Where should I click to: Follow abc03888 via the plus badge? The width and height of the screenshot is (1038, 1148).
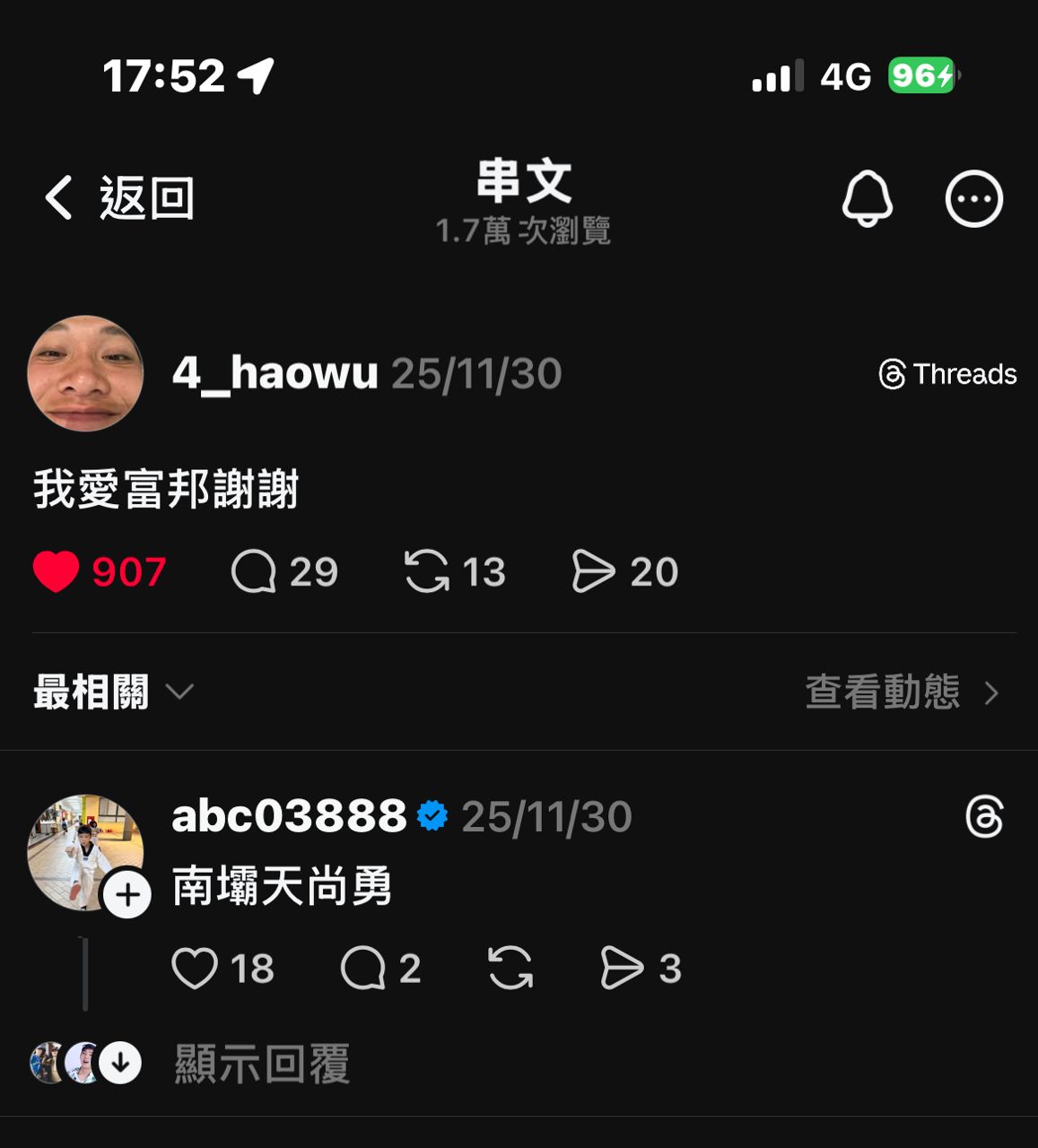[127, 895]
